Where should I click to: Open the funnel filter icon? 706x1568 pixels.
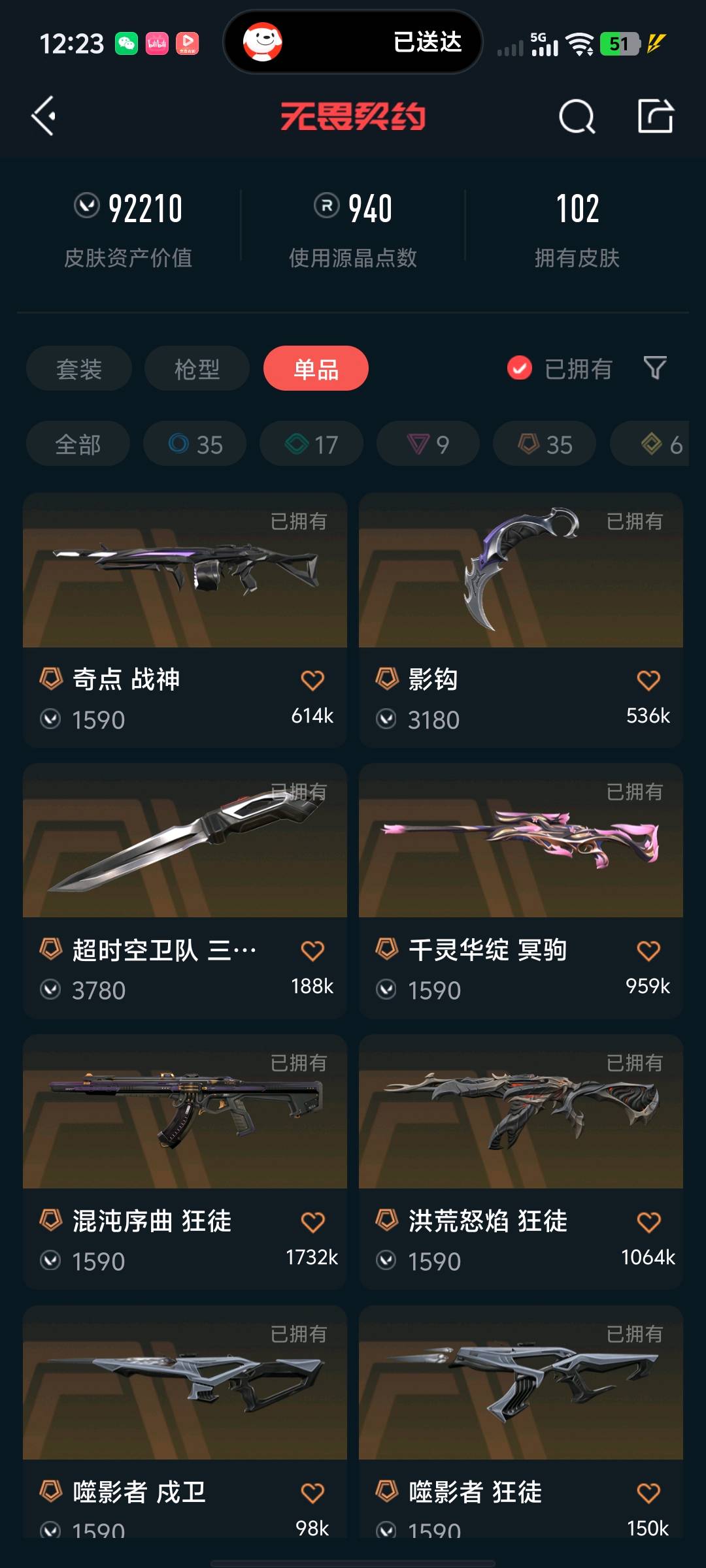click(655, 368)
